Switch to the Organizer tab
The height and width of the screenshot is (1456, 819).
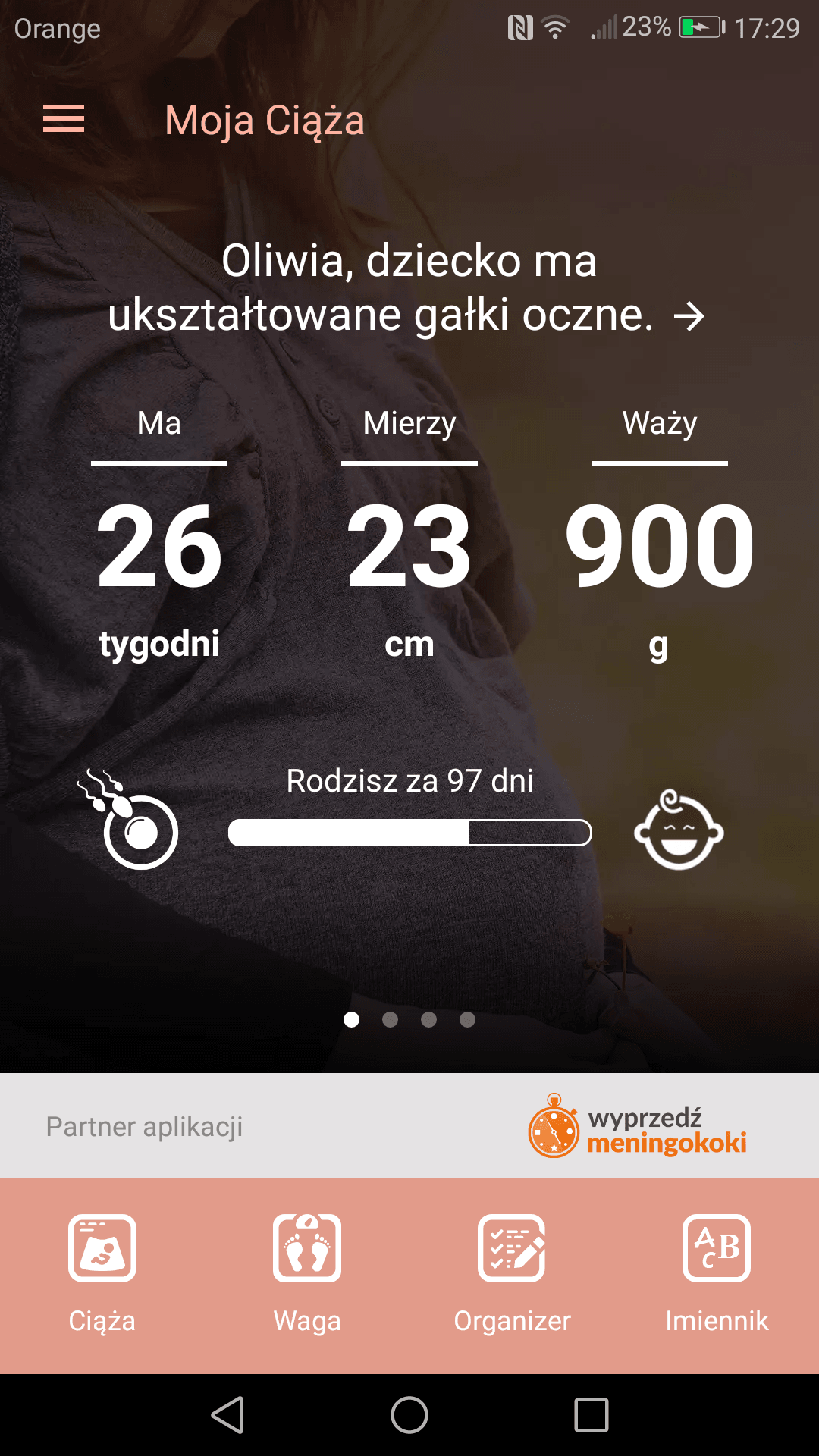click(x=512, y=1274)
